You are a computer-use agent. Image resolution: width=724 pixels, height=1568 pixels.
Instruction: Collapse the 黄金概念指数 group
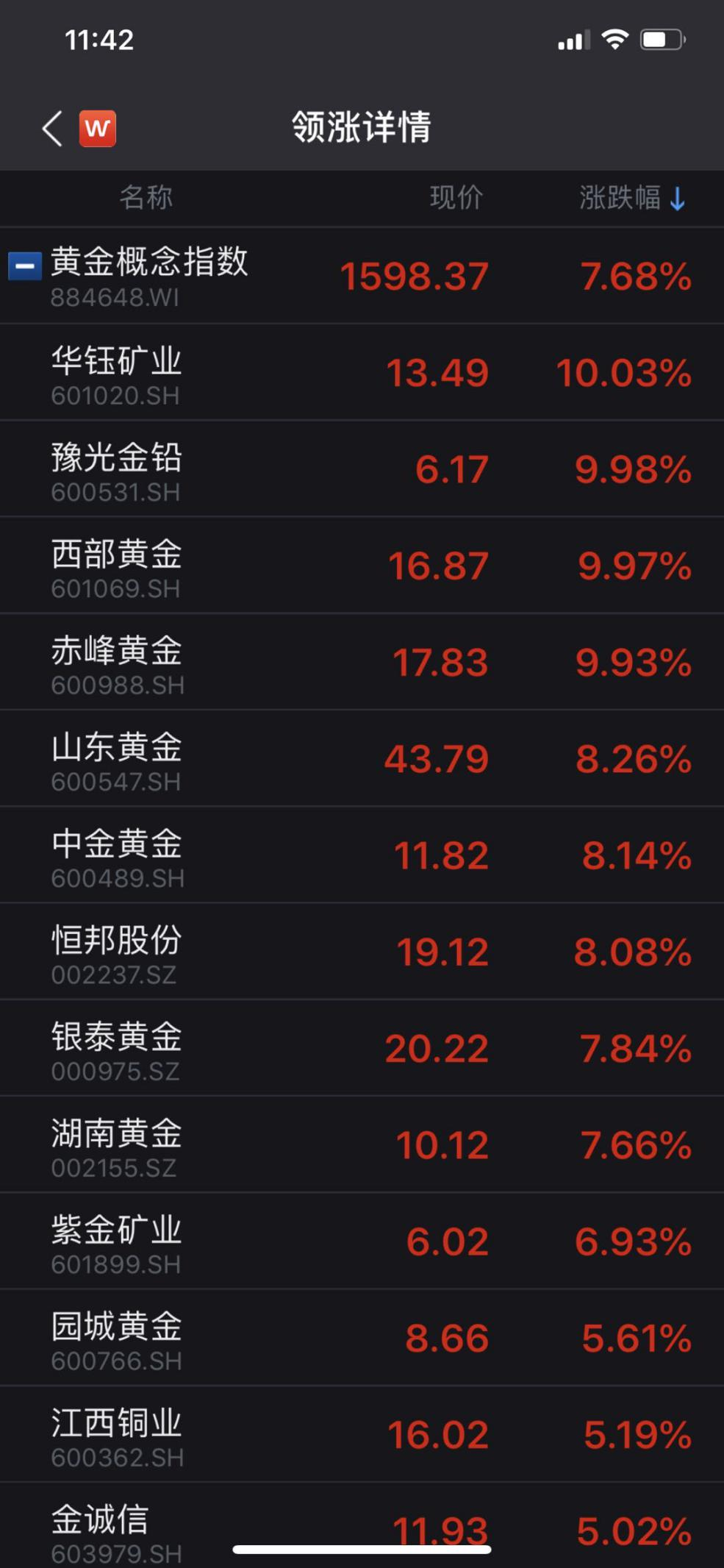tap(24, 266)
